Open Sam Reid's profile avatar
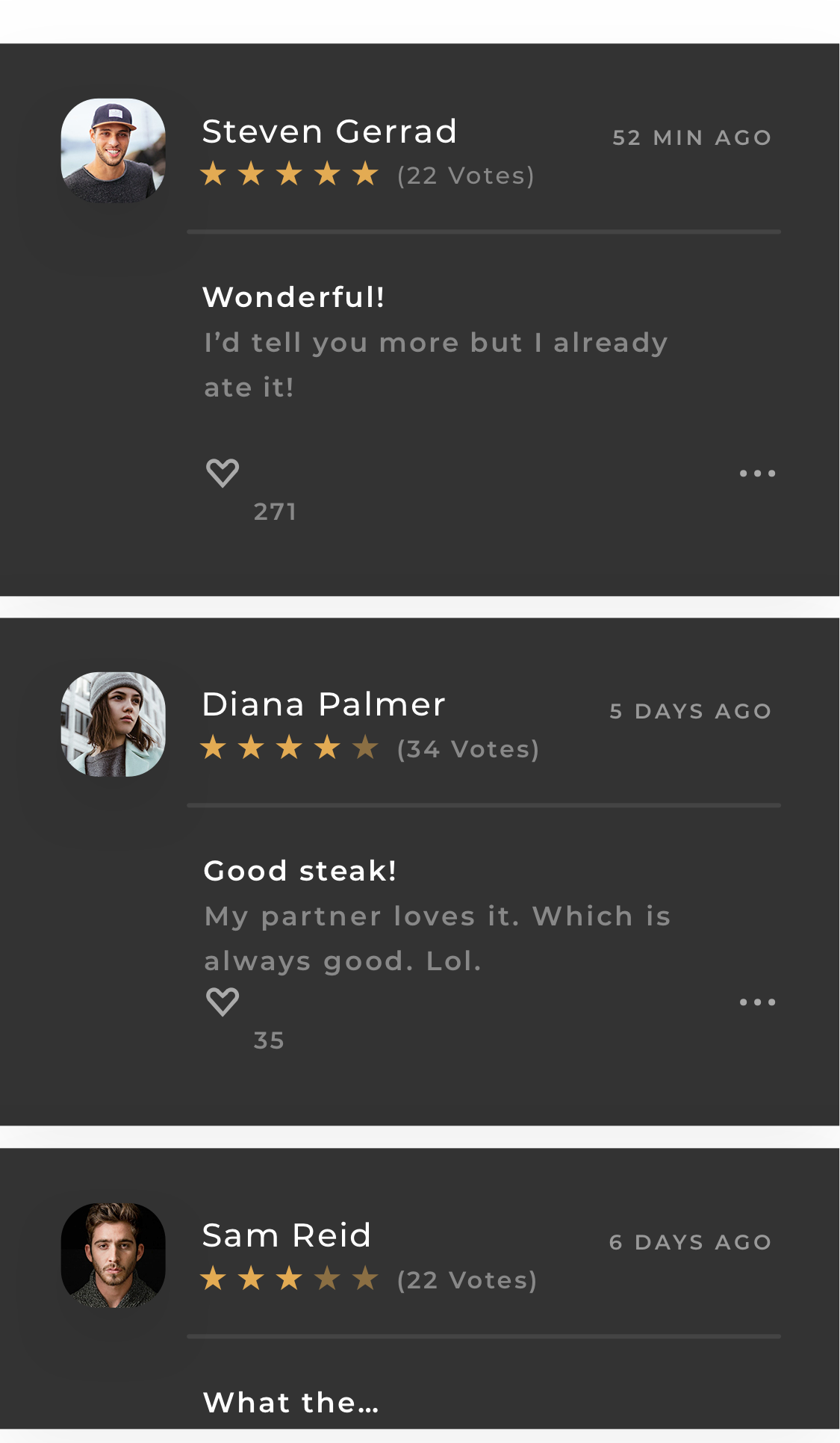 click(113, 1256)
